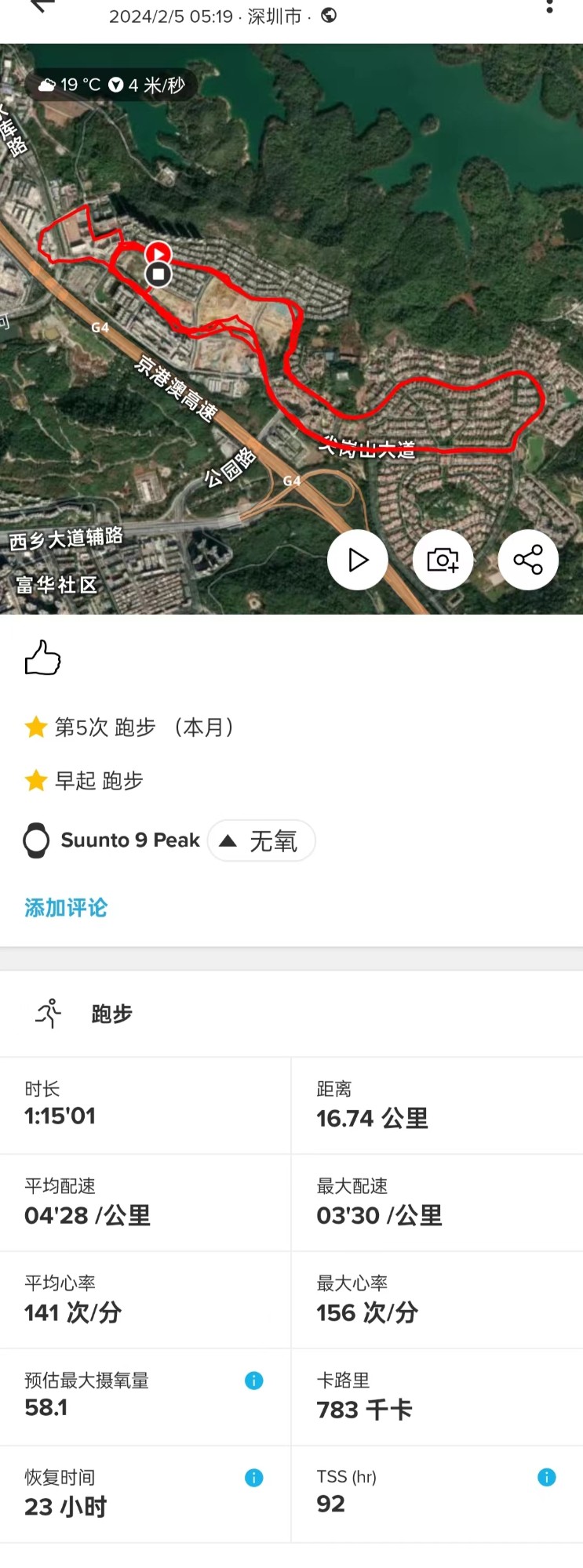
Task: Like this workout with thumbs up
Action: click(x=42, y=658)
